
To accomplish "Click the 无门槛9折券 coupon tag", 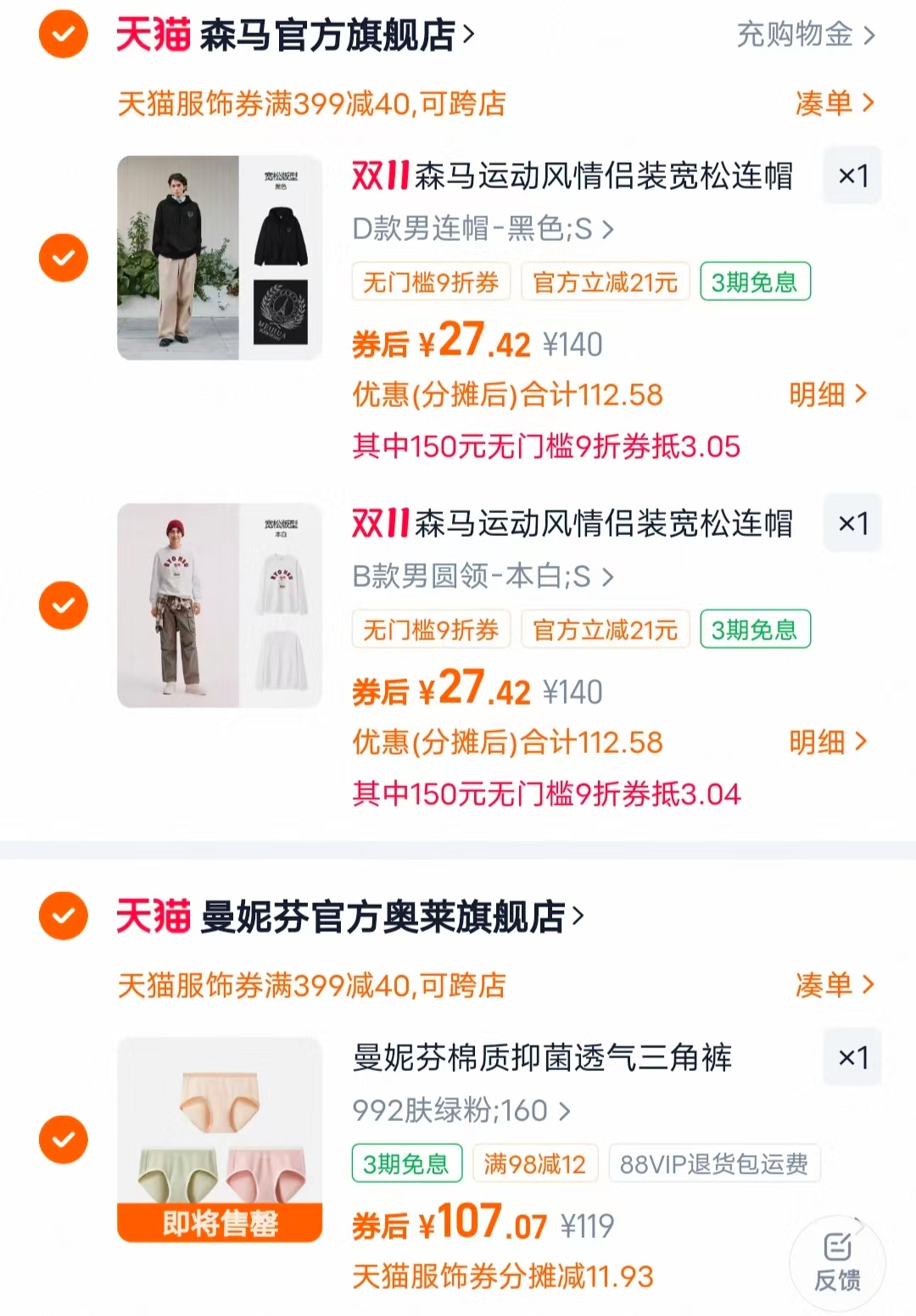I will (x=431, y=282).
